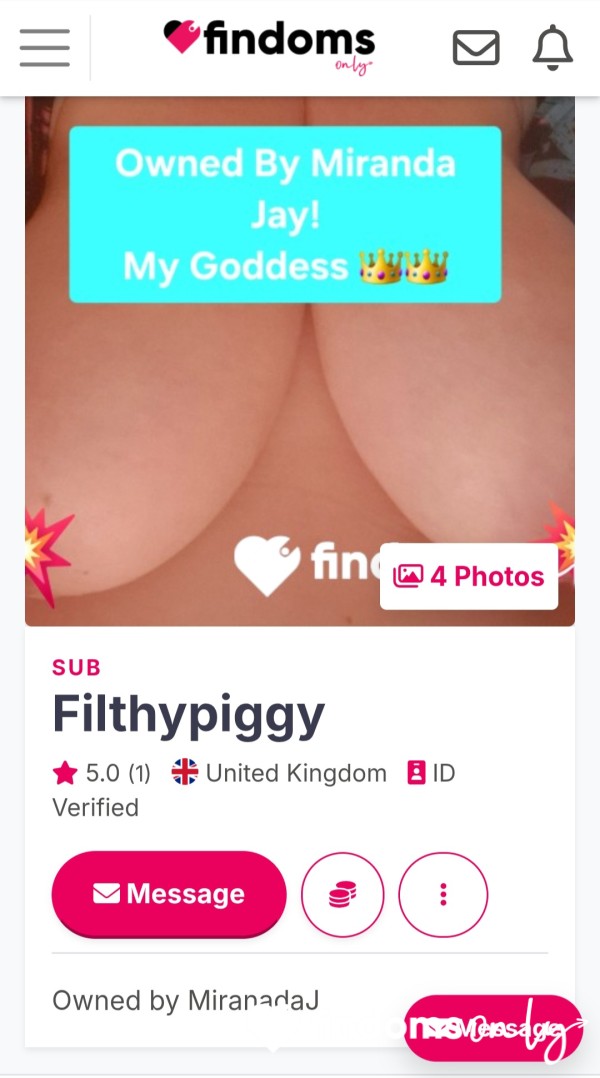Viewport: 600px width, 1078px height.
Task: Open the messages envelope icon
Action: 476,47
